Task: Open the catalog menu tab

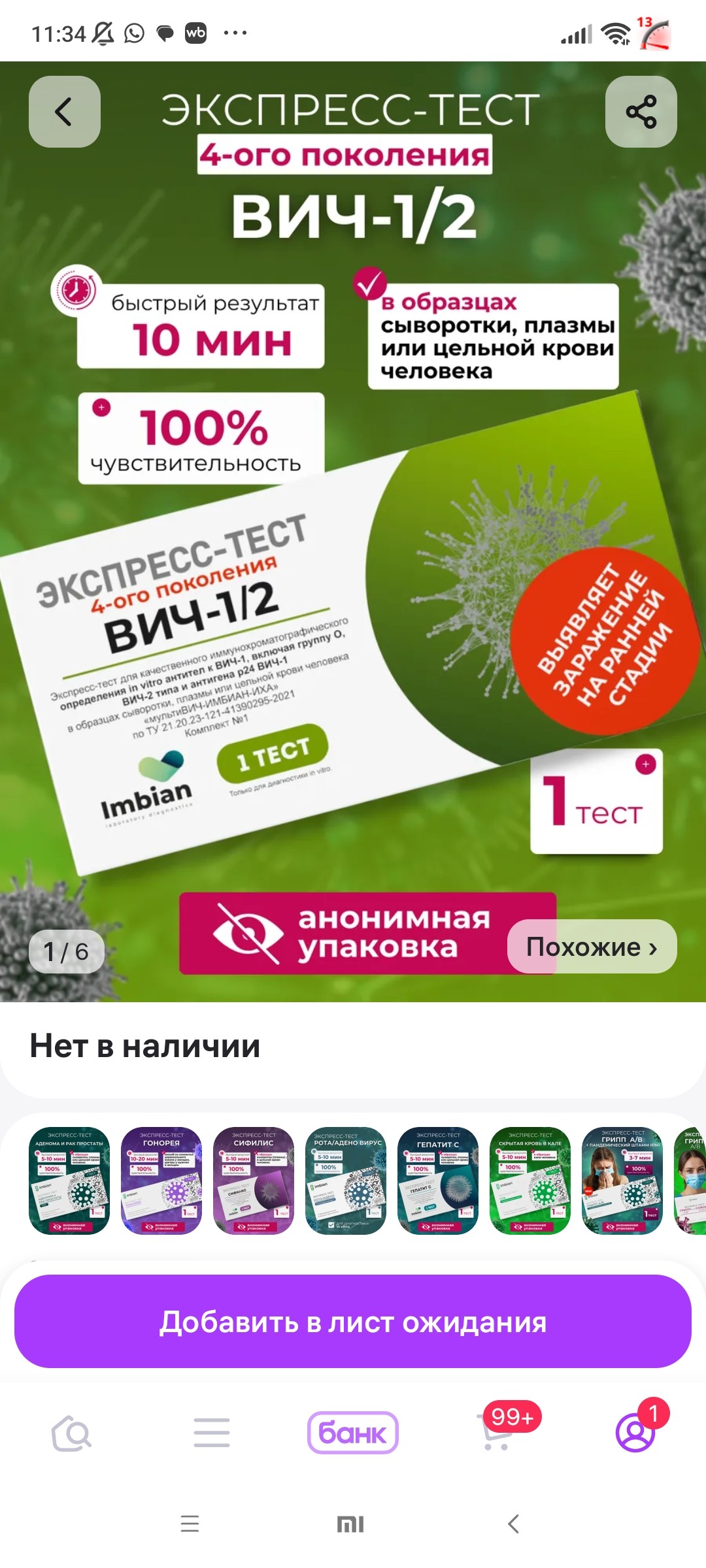Action: (212, 1433)
